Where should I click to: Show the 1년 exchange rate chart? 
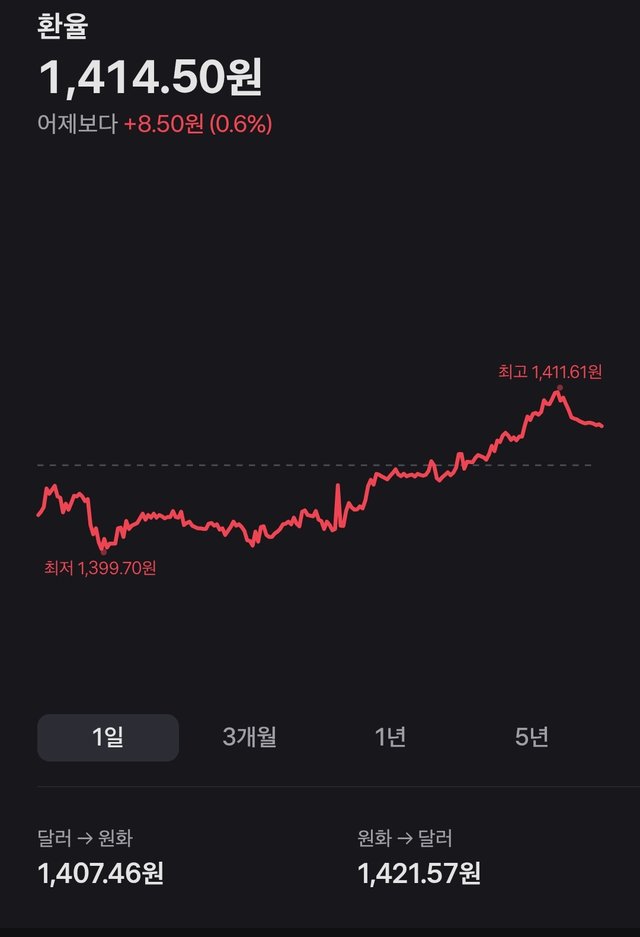pyautogui.click(x=390, y=738)
